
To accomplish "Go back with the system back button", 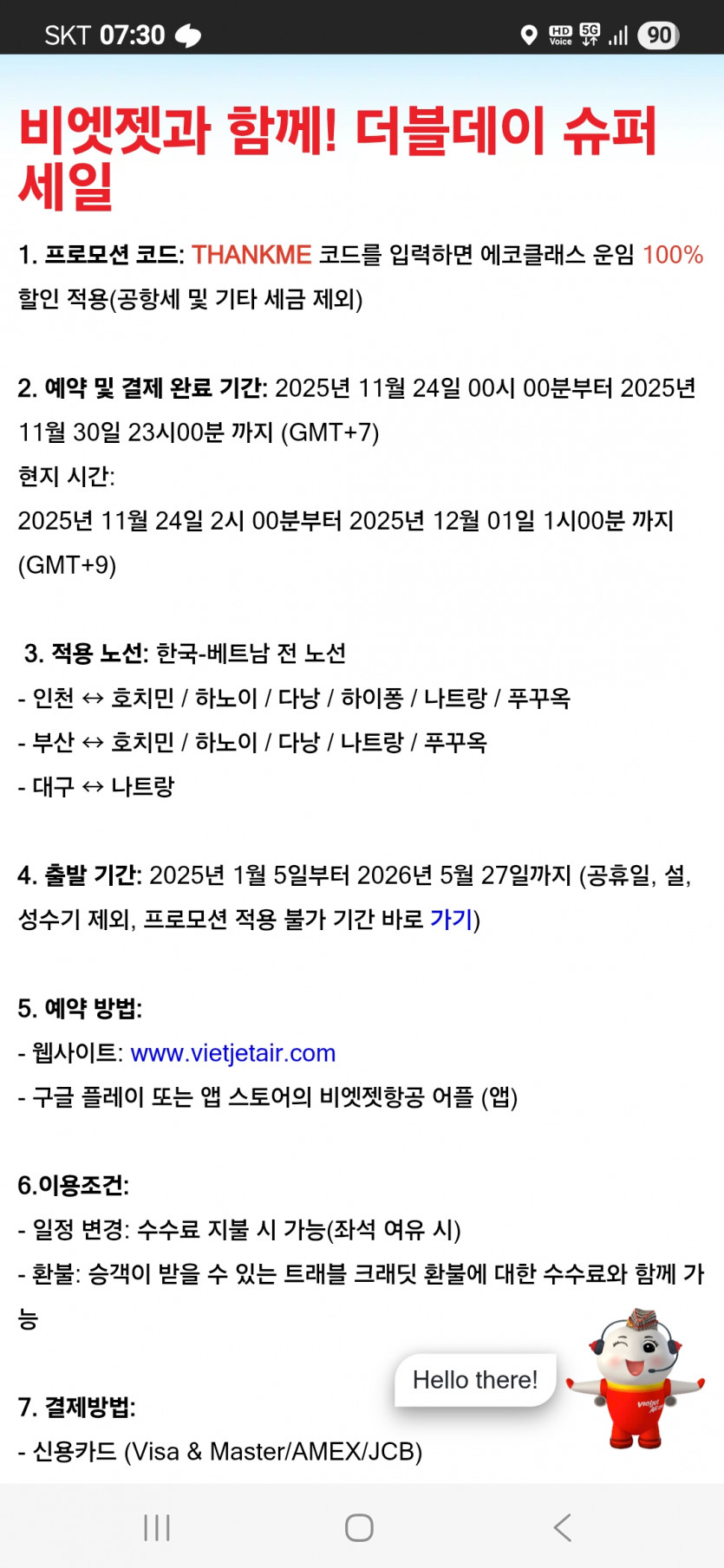I will tap(563, 1527).
